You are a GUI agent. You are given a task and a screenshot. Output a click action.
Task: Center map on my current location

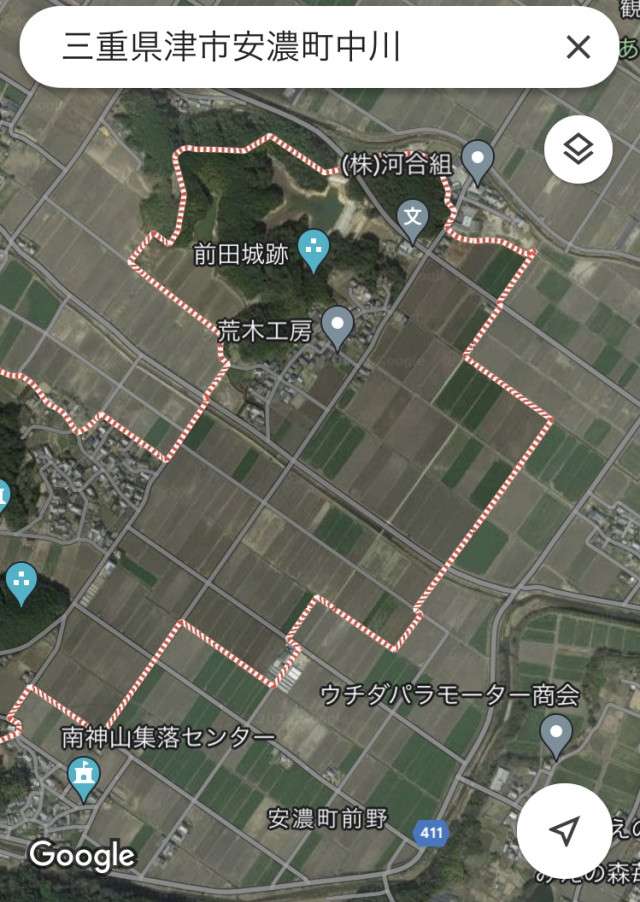(x=565, y=830)
